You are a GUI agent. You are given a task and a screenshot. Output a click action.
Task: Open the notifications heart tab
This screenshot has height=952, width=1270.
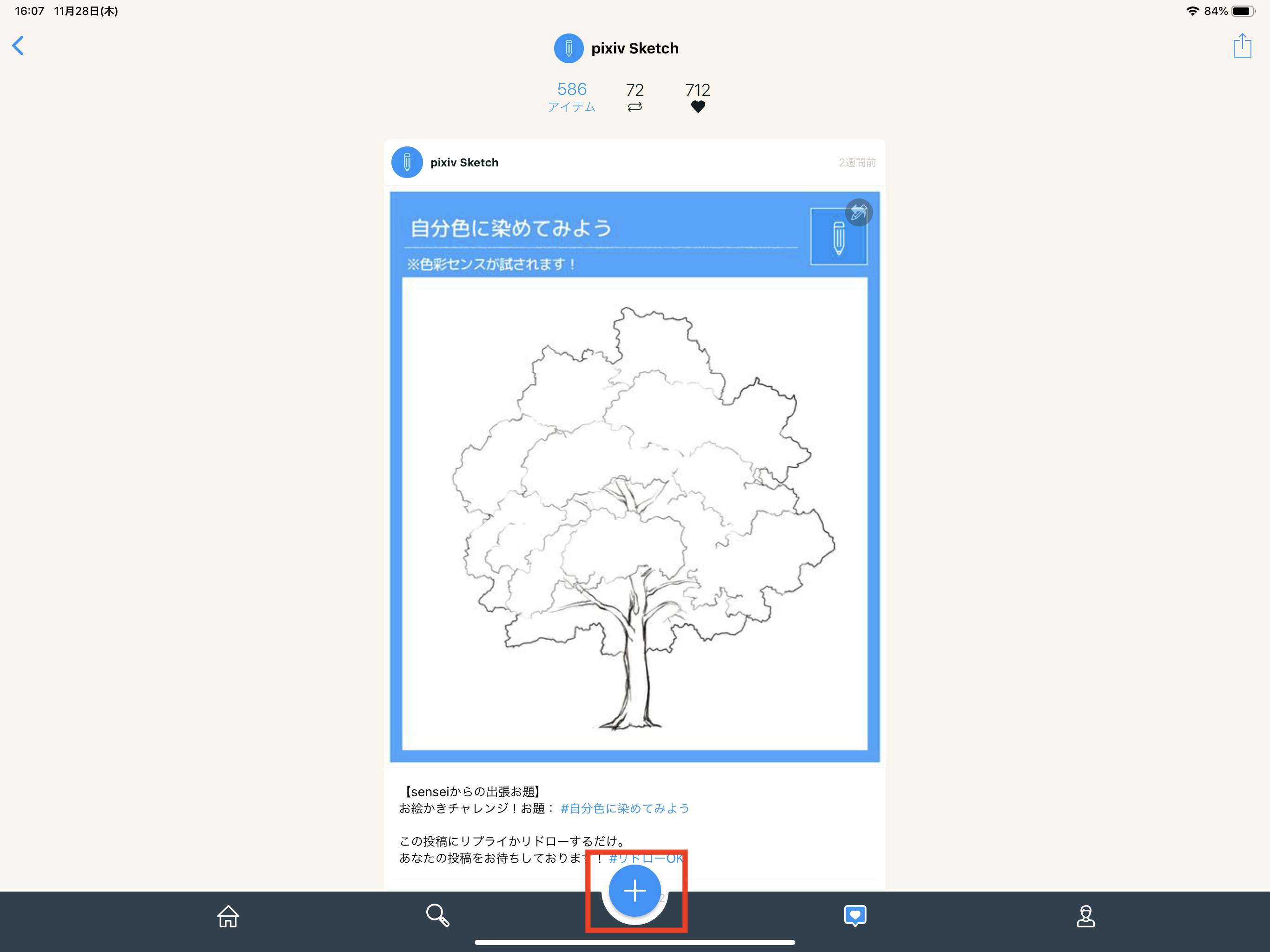pos(855,916)
